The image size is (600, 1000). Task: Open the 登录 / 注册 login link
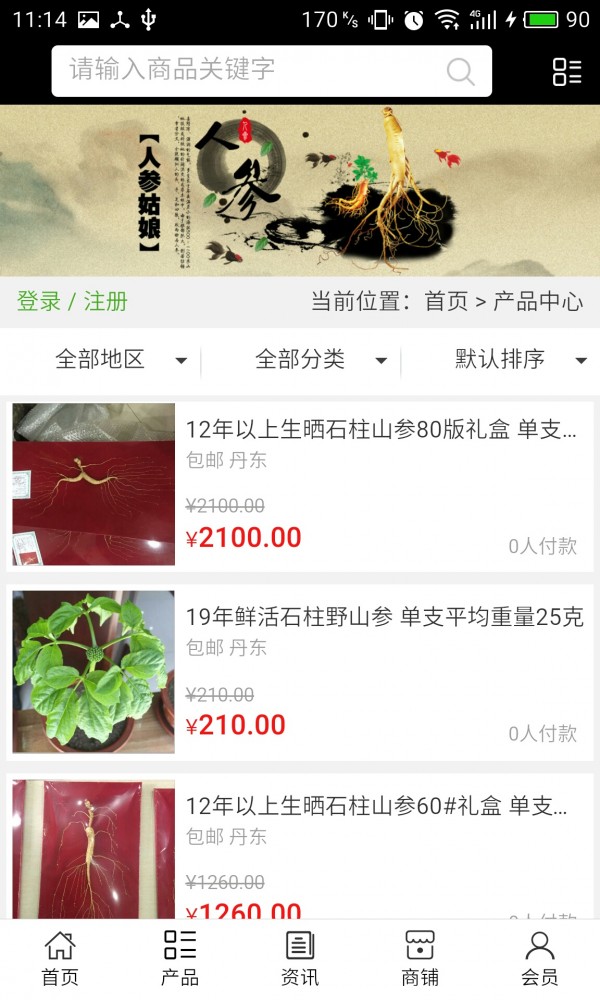click(x=72, y=302)
